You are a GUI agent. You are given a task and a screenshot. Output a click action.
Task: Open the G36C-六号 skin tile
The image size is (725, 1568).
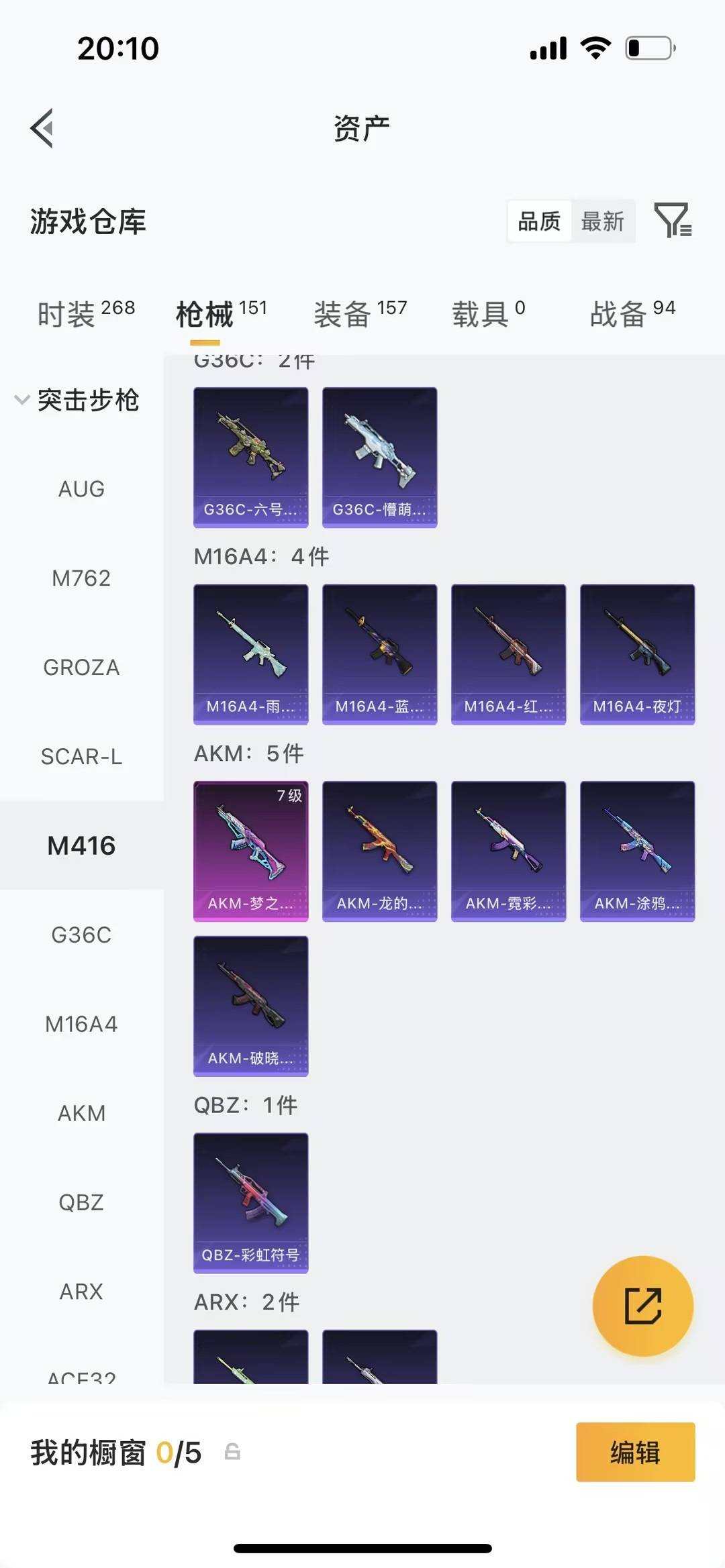250,457
